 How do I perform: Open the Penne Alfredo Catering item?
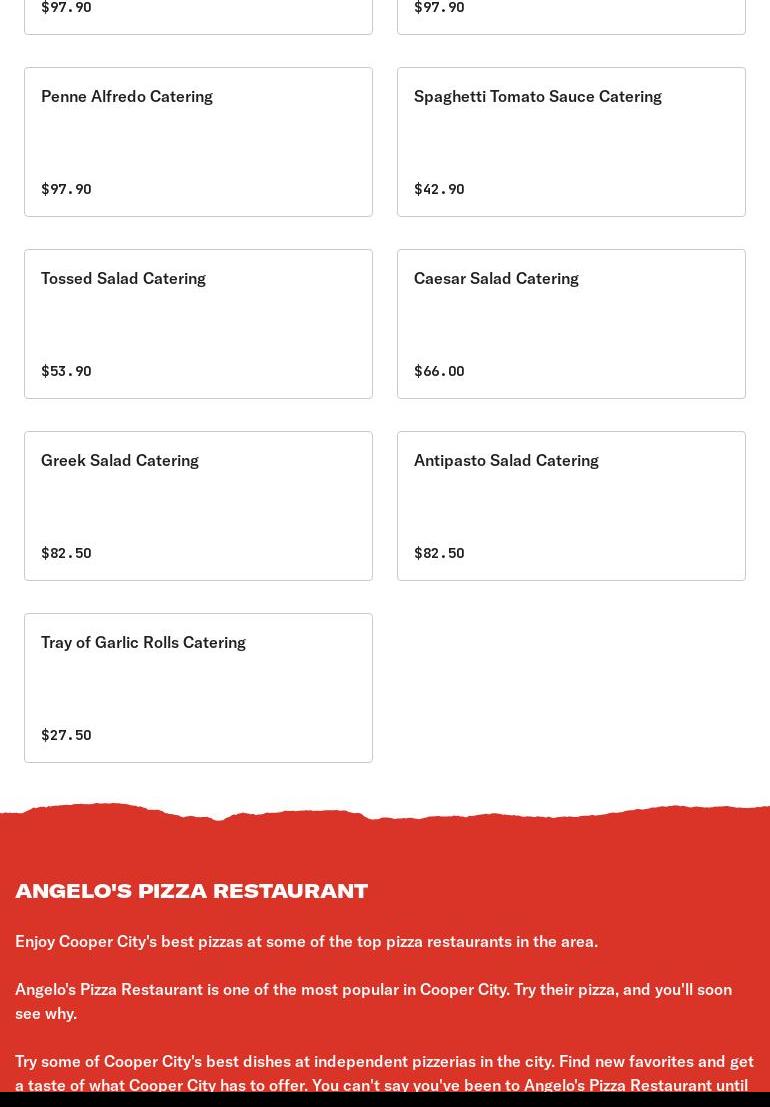198,142
